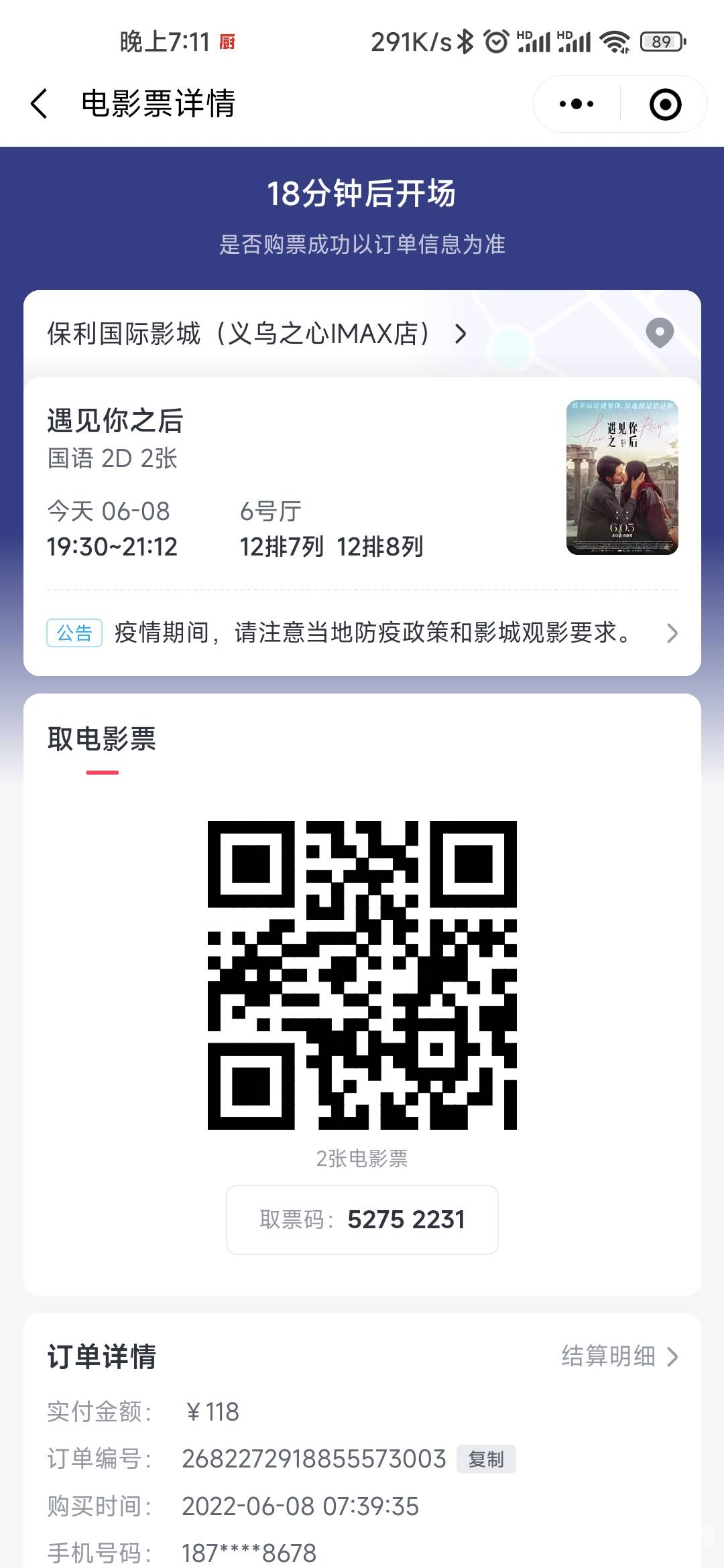Open the cinema location map pin
The width and height of the screenshot is (724, 1568).
click(x=660, y=332)
